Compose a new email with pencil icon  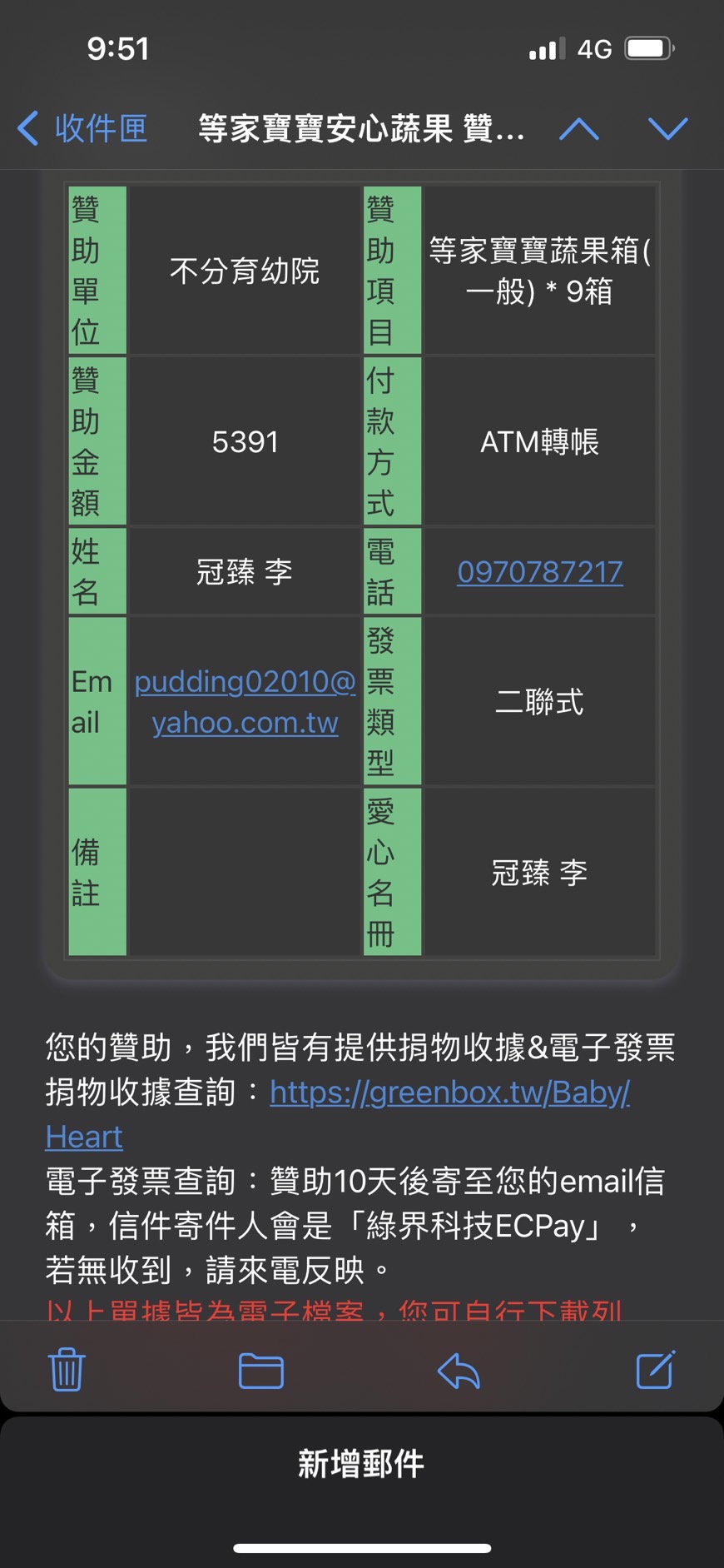pyautogui.click(x=655, y=1370)
